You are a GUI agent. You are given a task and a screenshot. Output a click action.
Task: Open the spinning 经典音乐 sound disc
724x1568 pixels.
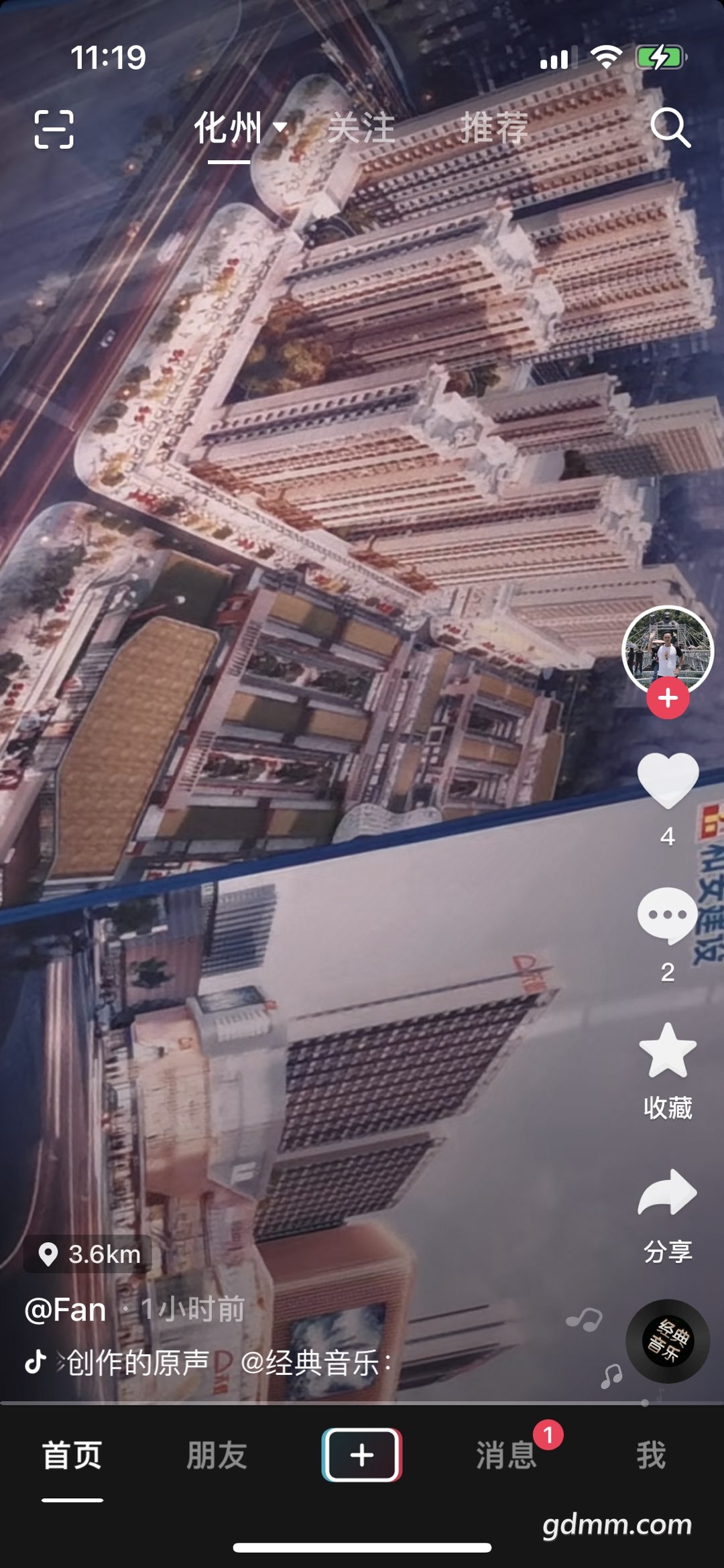[x=668, y=1341]
